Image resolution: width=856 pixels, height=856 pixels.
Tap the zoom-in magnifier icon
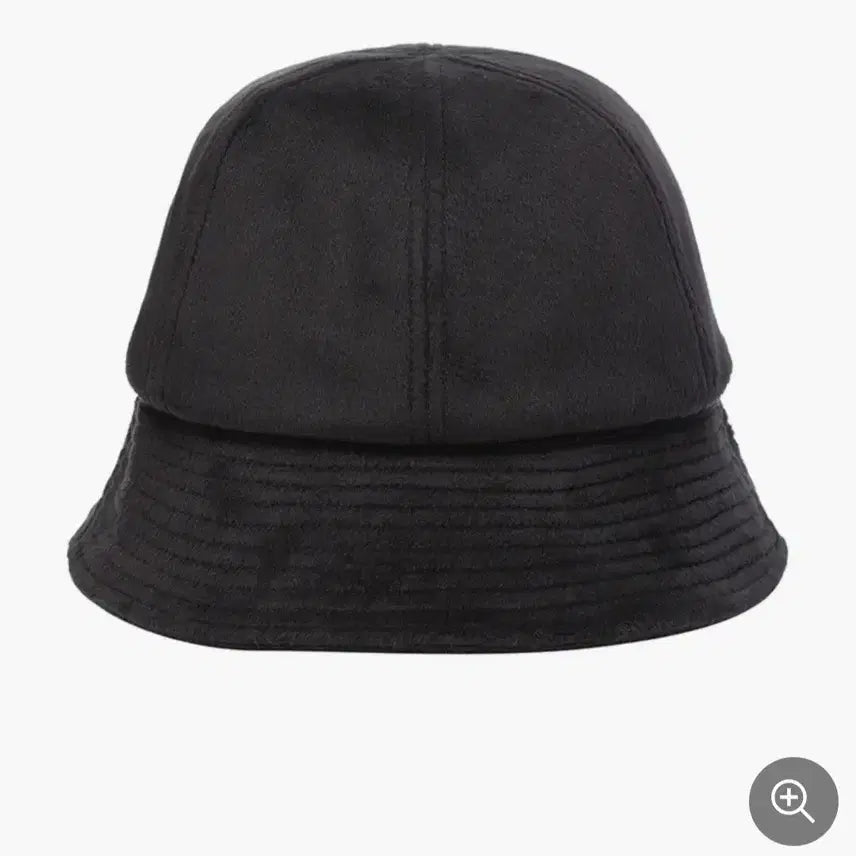(x=793, y=801)
